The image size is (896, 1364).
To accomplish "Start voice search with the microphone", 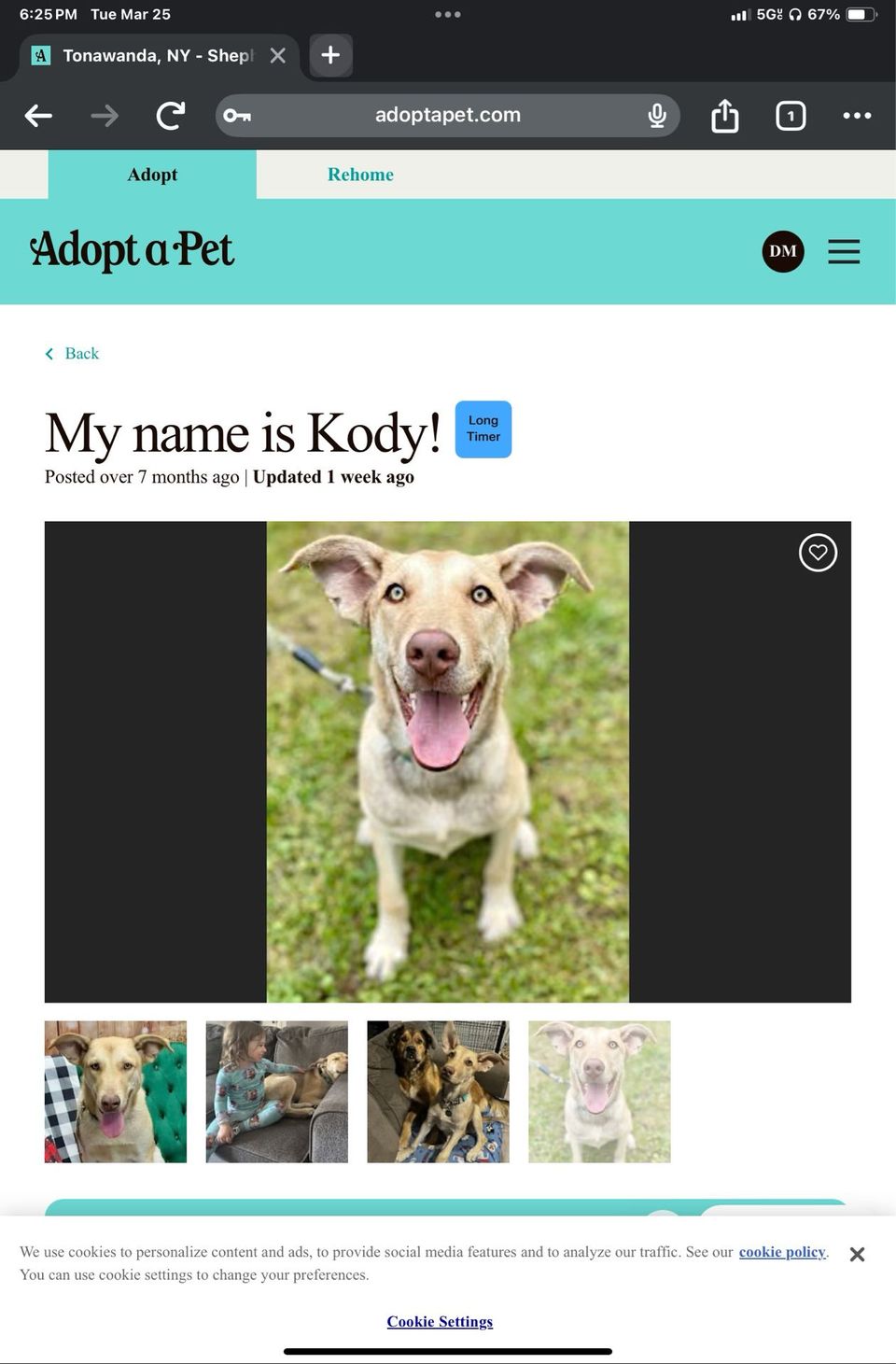I will pyautogui.click(x=657, y=116).
